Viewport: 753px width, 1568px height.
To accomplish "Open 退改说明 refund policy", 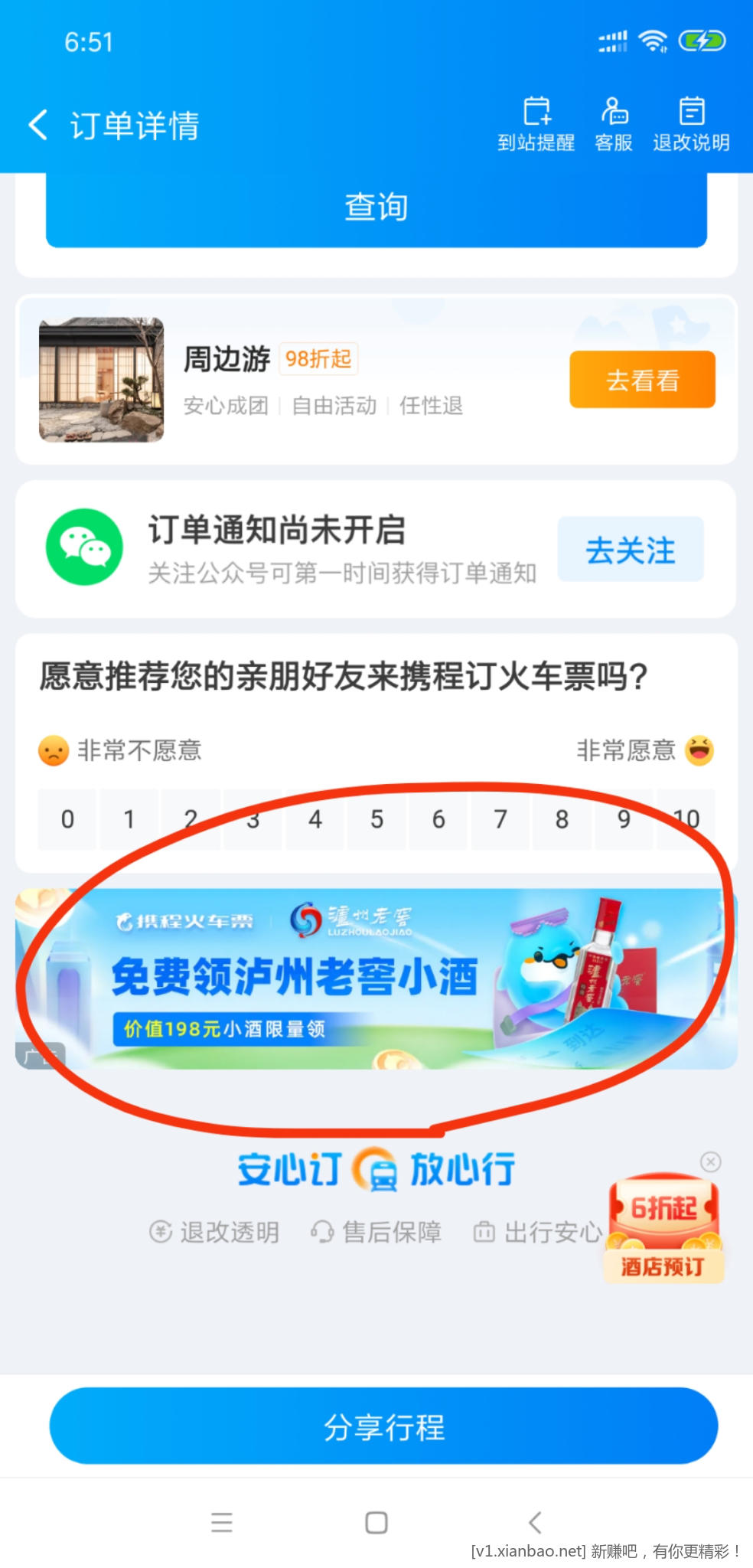I will [691, 124].
